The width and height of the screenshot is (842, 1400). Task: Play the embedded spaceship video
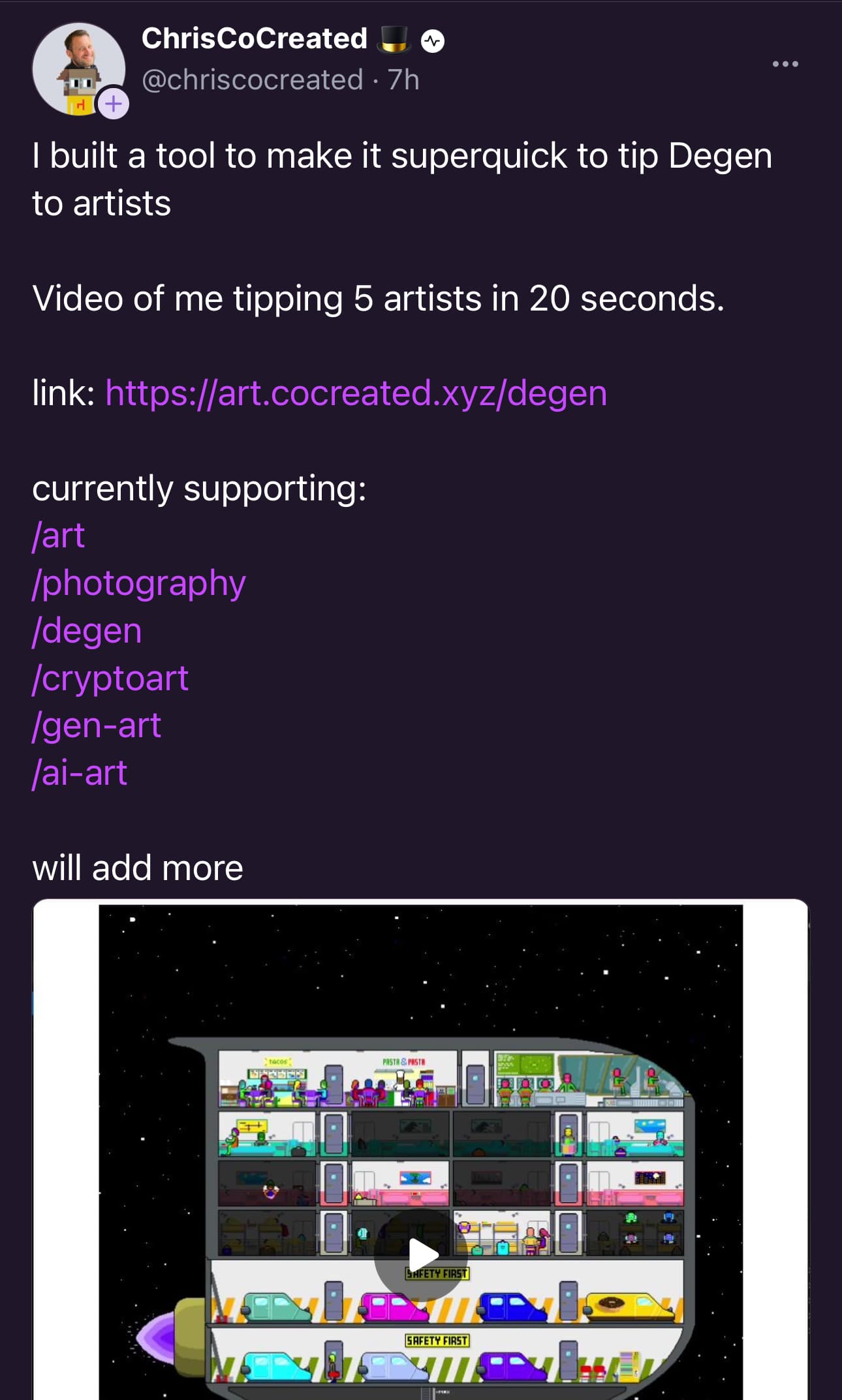[x=422, y=1254]
